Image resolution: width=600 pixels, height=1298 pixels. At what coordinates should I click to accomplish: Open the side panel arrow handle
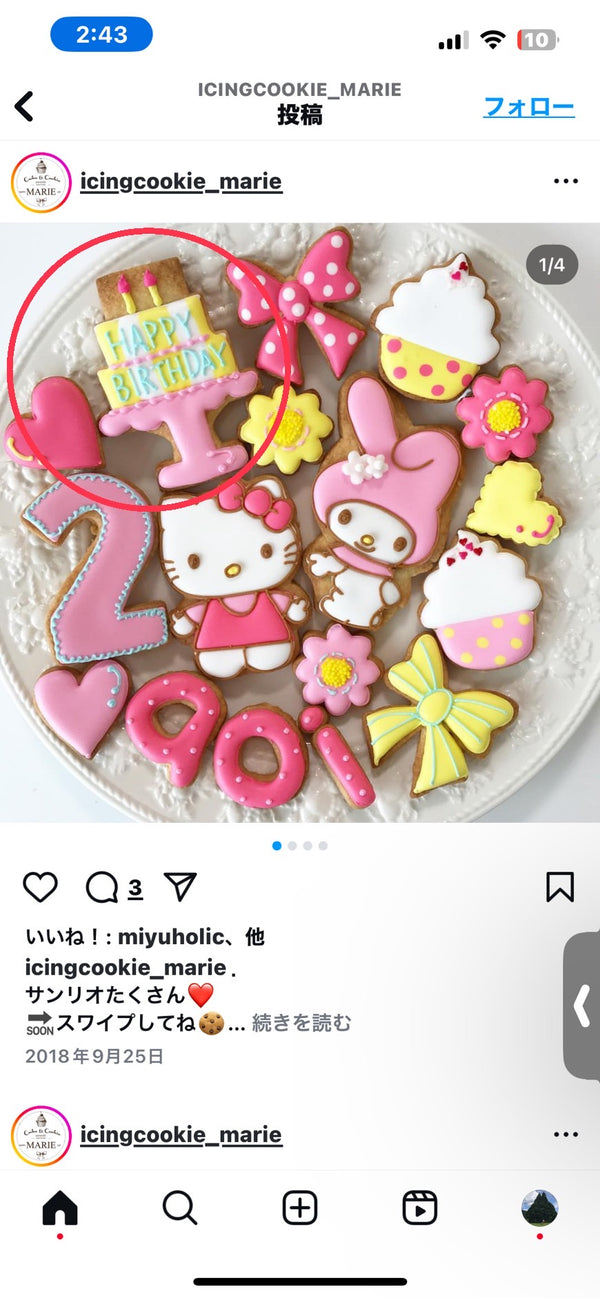[x=583, y=1006]
